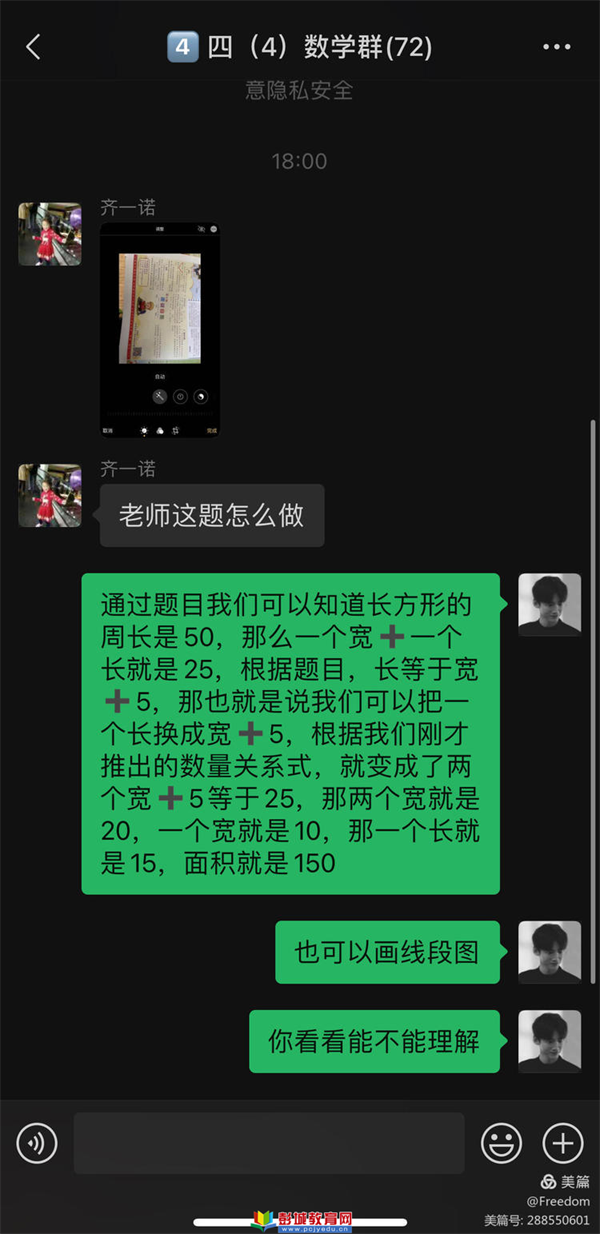Open the plus attachments menu
Image resolution: width=600 pixels, height=1234 pixels.
pyautogui.click(x=562, y=1142)
